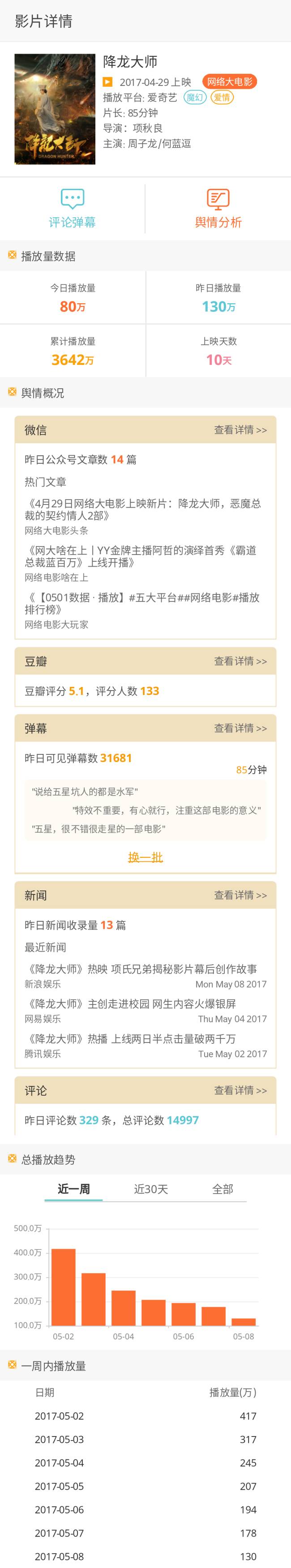View details for 弹幕
The height and width of the screenshot is (1568, 291).
[x=240, y=728]
